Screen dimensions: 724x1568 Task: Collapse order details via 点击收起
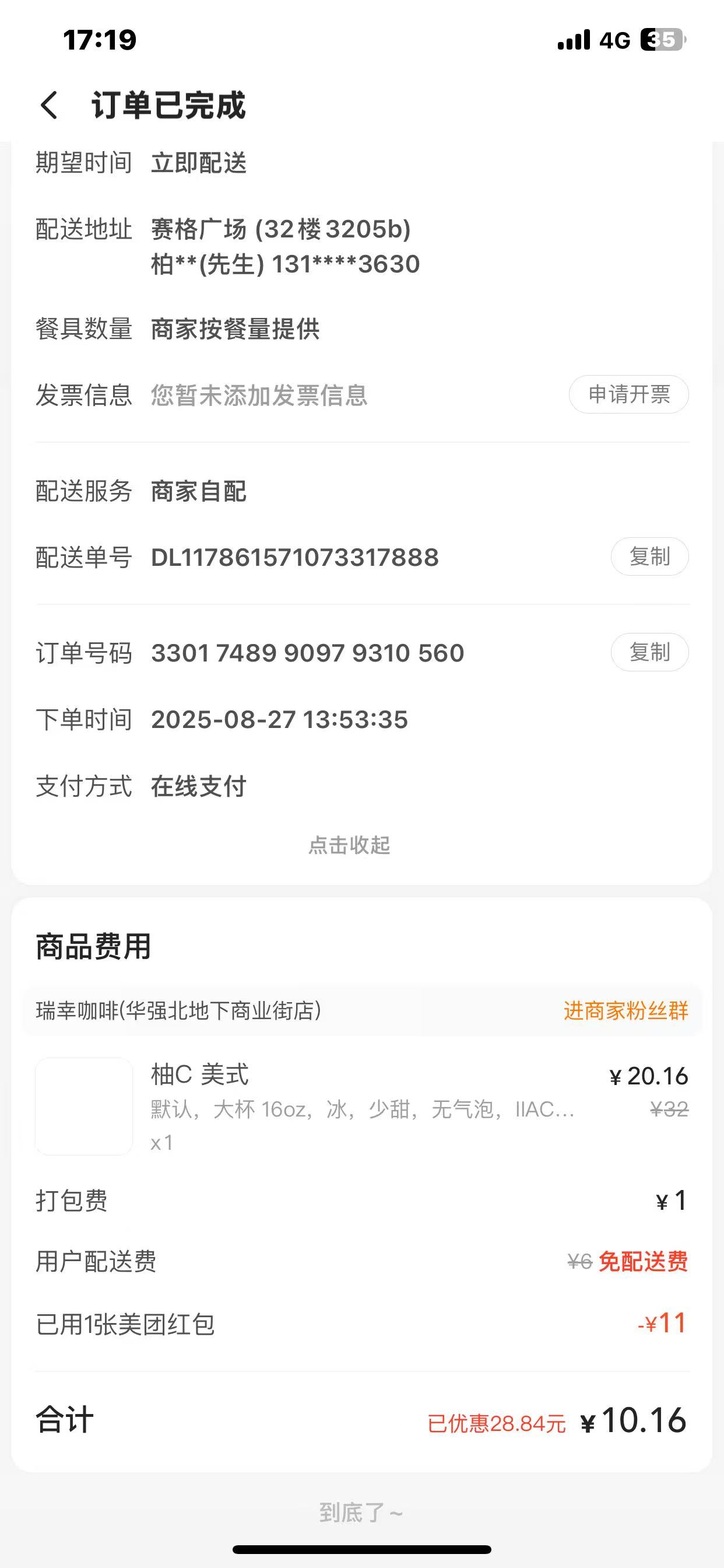click(349, 845)
